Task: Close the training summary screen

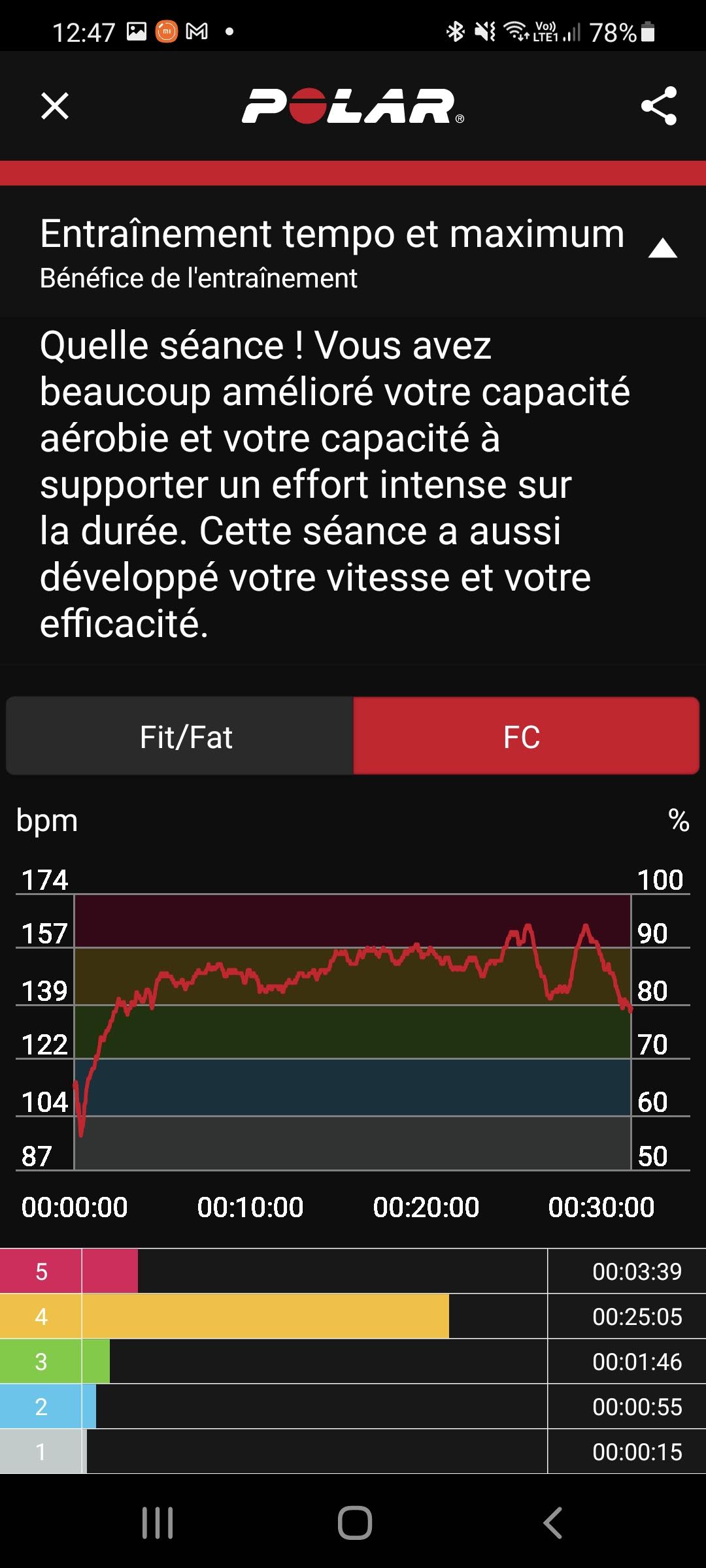Action: tap(55, 106)
